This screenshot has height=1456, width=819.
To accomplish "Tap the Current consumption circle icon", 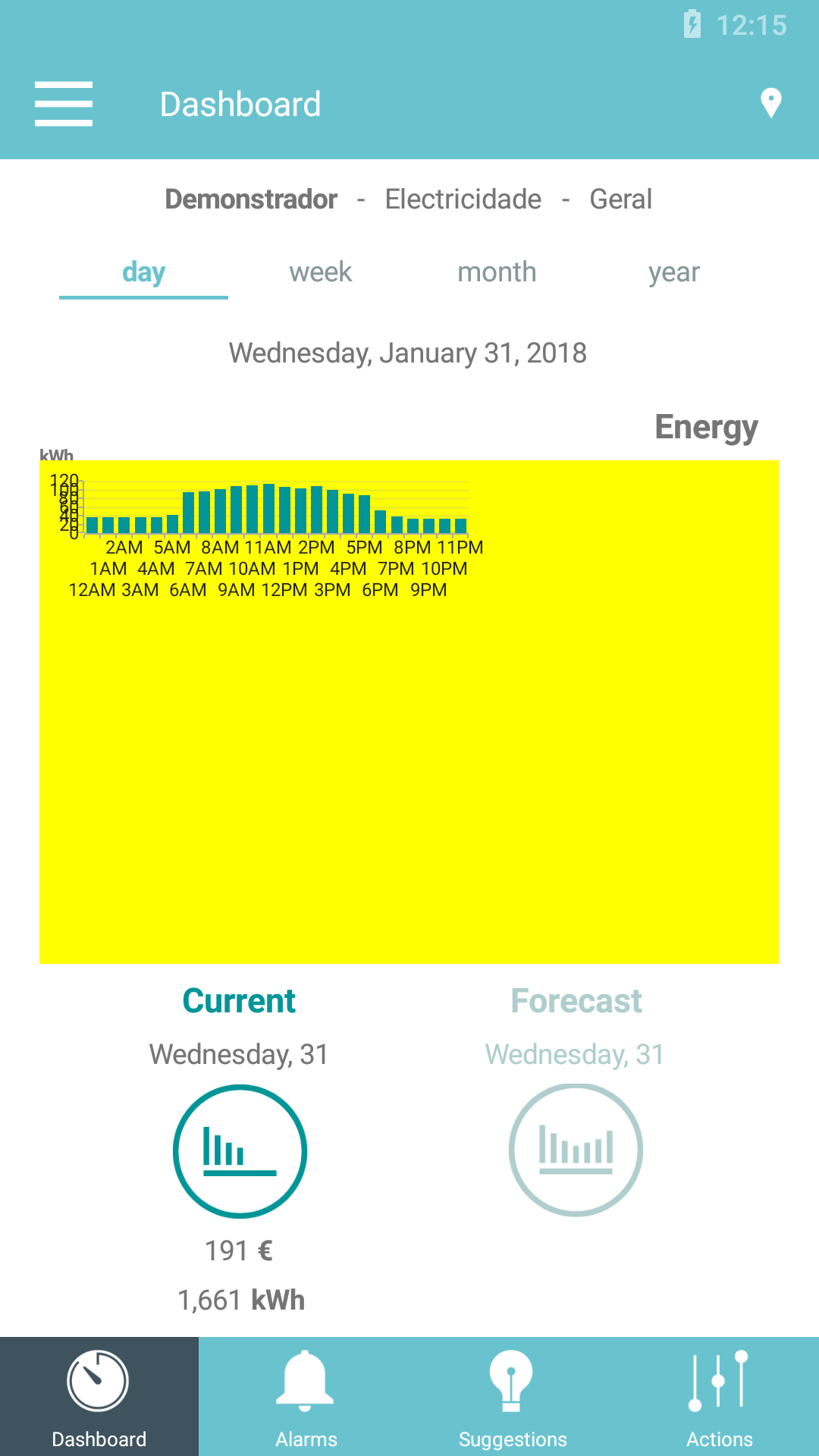I will 240,1151.
